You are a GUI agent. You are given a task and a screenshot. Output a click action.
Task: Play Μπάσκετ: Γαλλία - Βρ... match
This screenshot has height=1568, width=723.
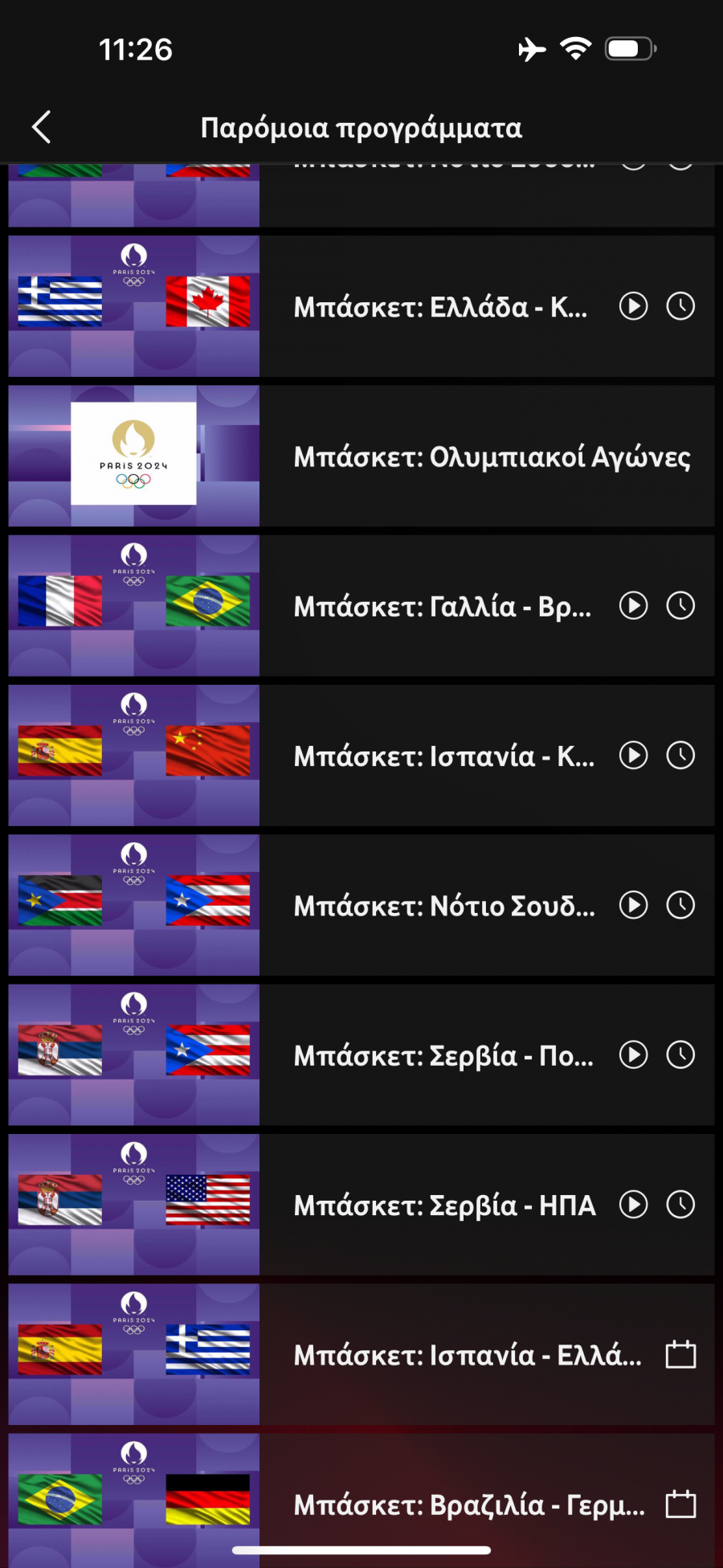coord(633,606)
